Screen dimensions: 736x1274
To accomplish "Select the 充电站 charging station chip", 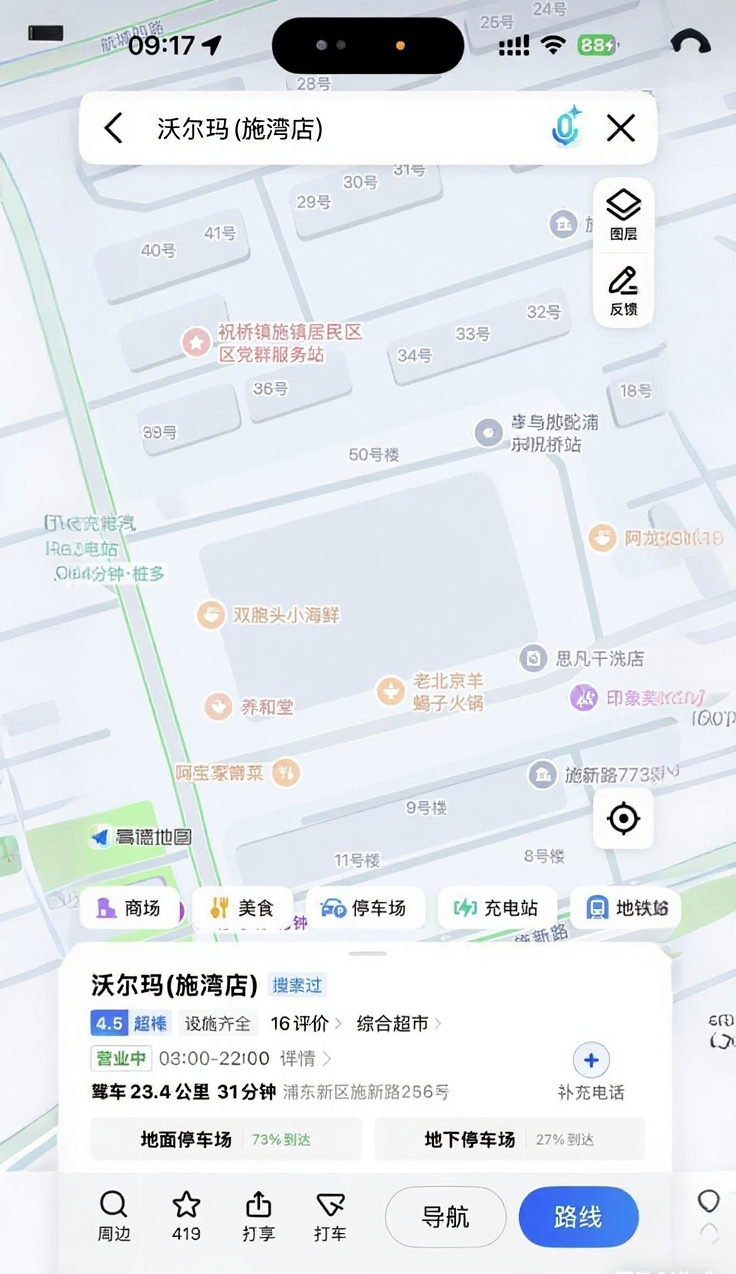I will [x=497, y=908].
